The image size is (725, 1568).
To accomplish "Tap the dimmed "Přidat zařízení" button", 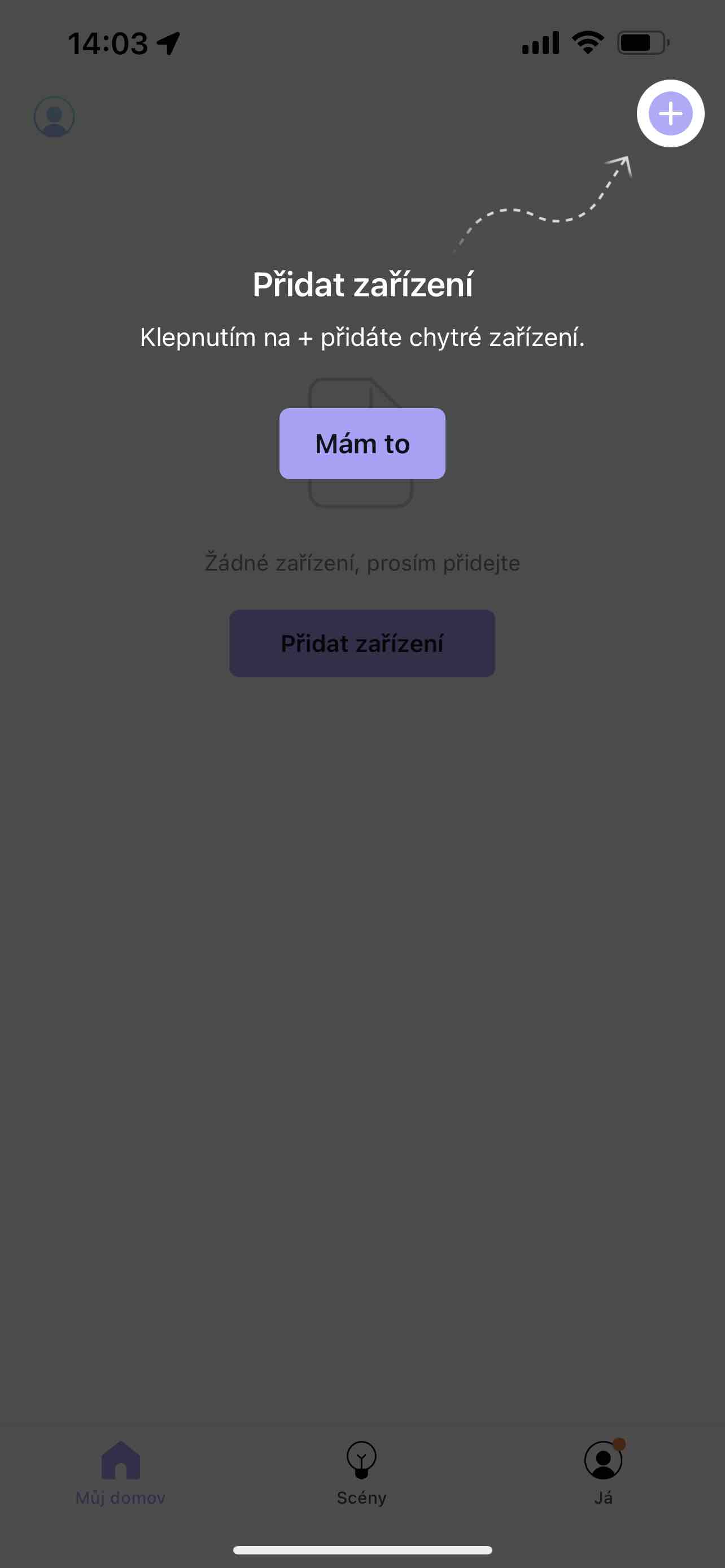I will 362,643.
